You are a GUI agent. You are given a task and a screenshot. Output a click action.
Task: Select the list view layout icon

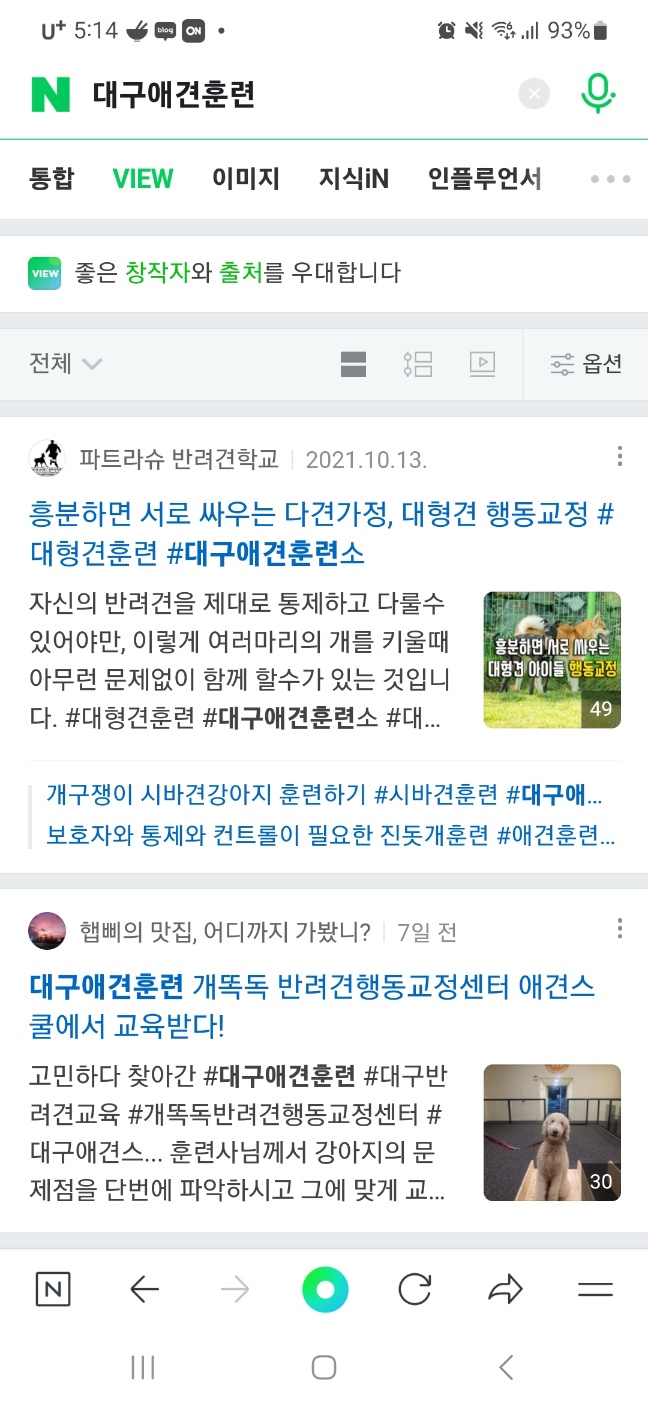click(418, 364)
